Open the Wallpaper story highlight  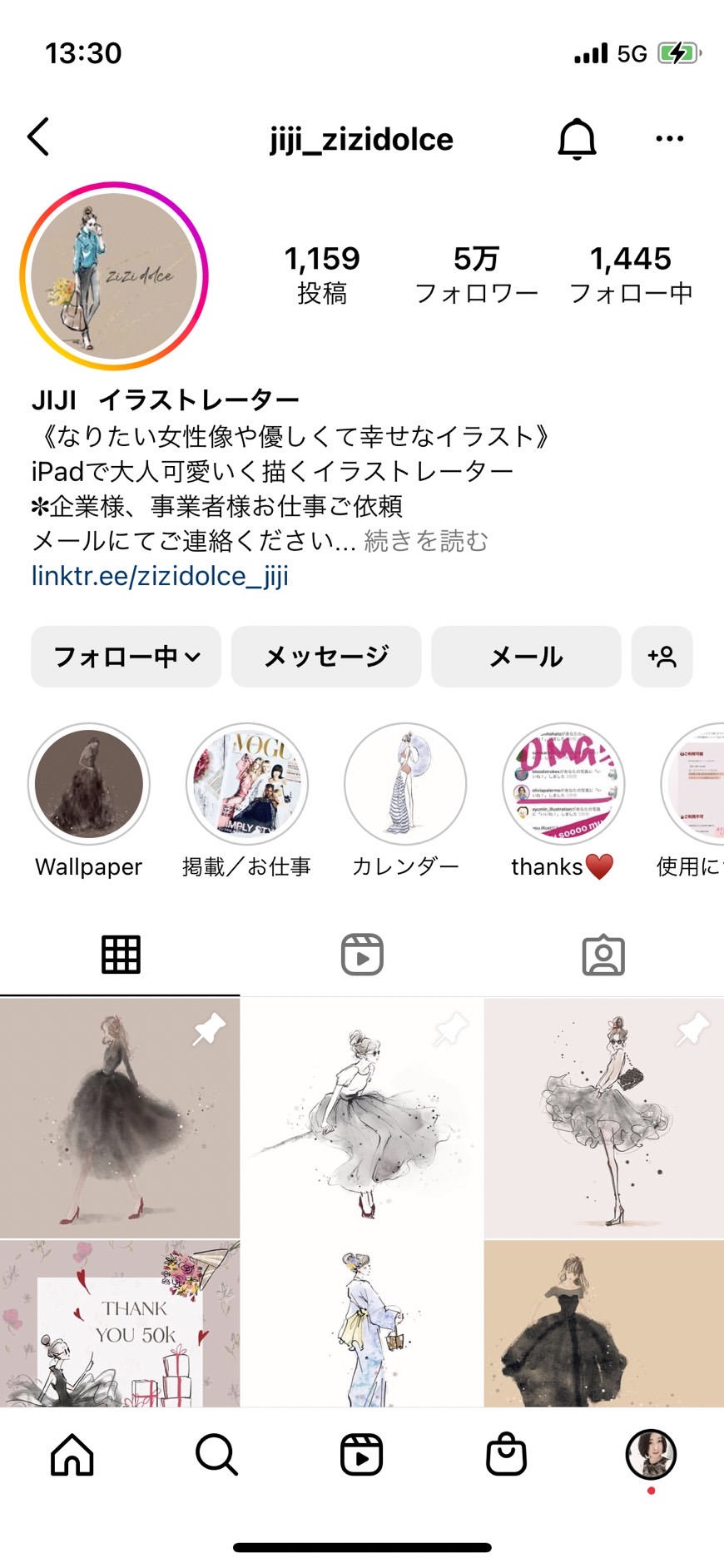(89, 784)
